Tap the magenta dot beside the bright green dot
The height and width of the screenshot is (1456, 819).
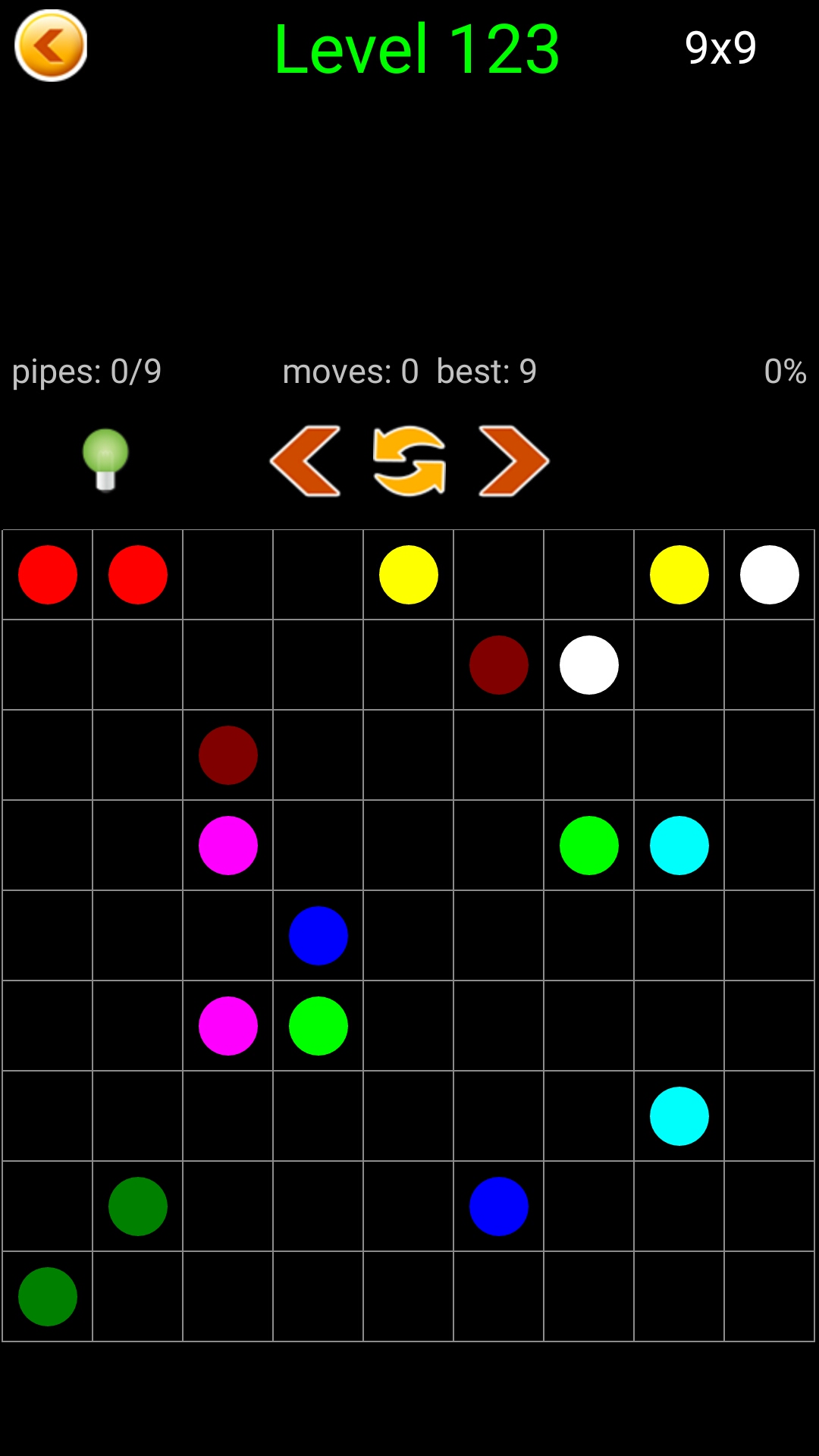click(x=228, y=1026)
